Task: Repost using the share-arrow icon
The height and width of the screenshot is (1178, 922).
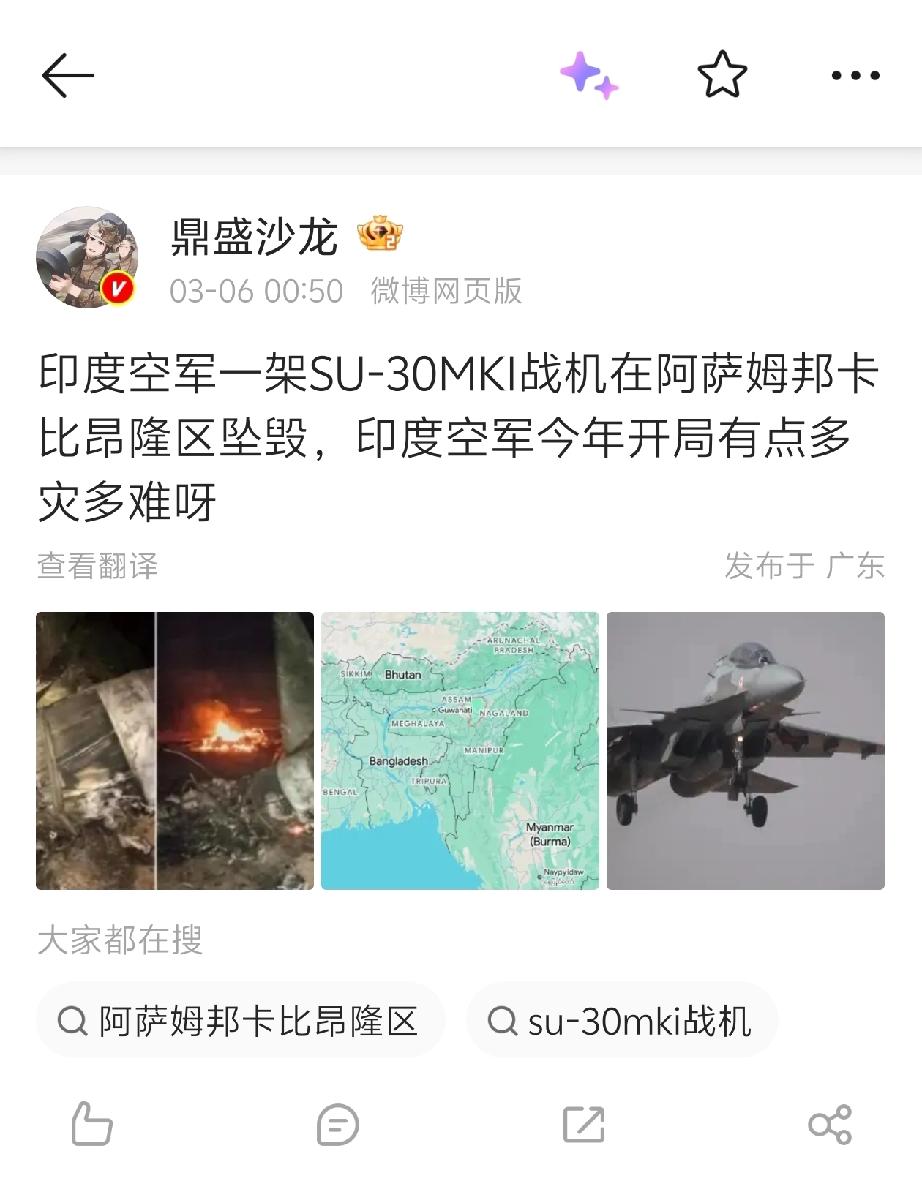Action: tap(583, 1125)
